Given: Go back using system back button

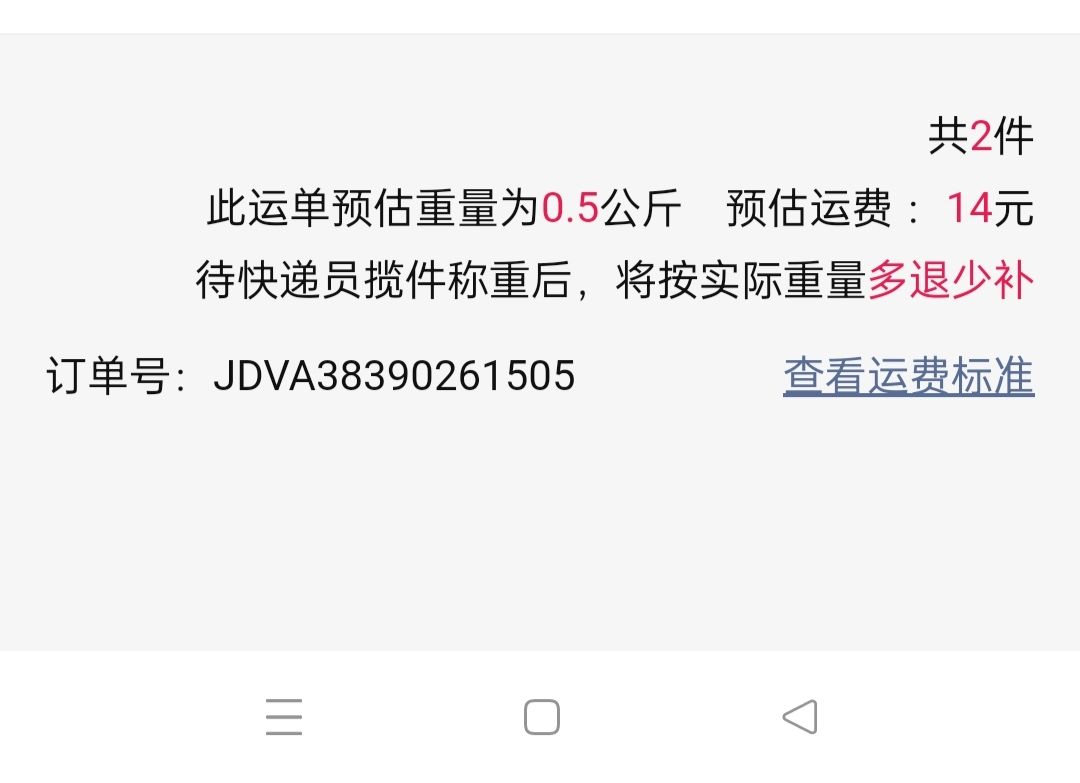Looking at the screenshot, I should (800, 717).
